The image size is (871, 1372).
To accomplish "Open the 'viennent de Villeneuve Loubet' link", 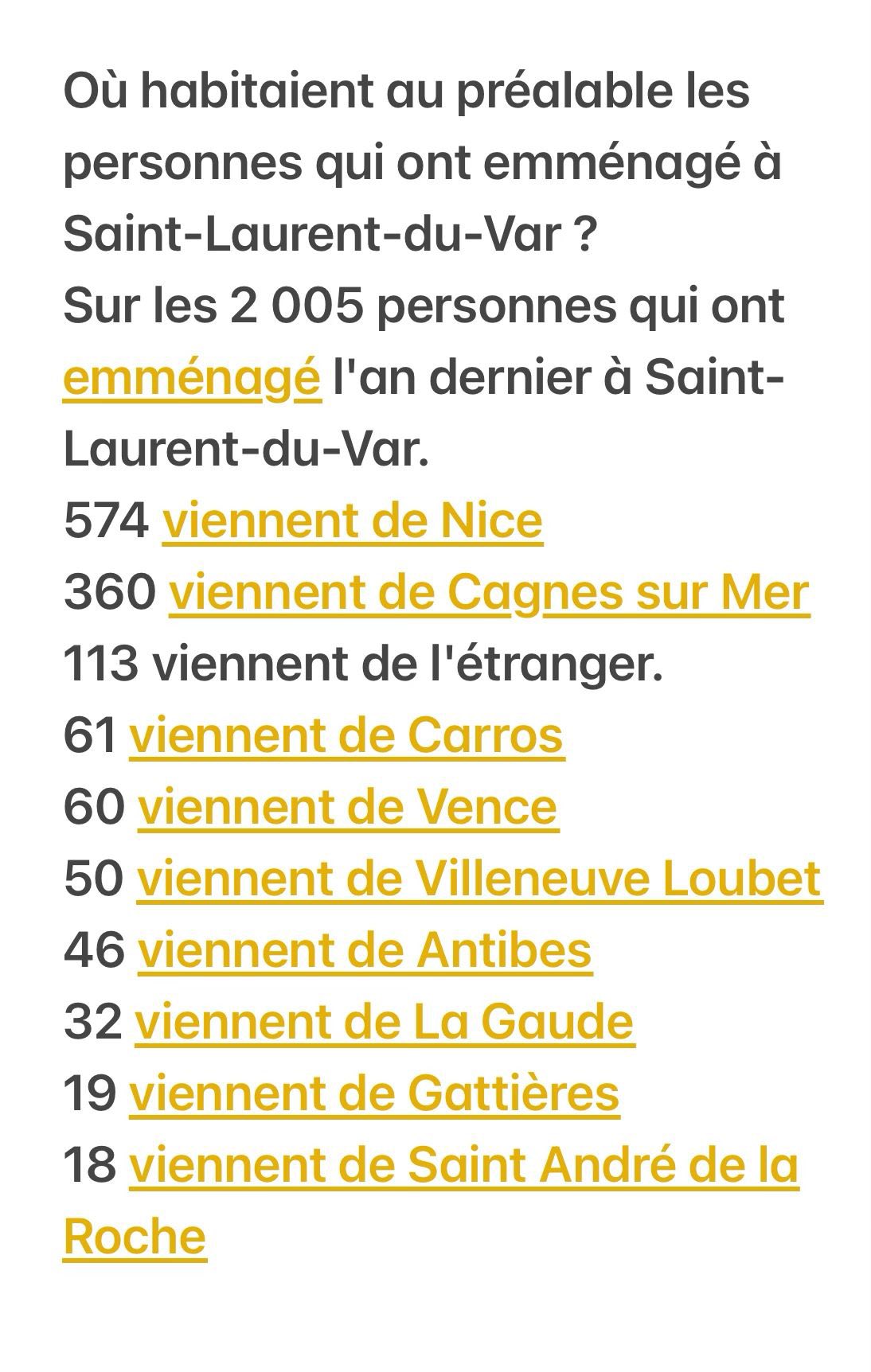I will click(478, 879).
